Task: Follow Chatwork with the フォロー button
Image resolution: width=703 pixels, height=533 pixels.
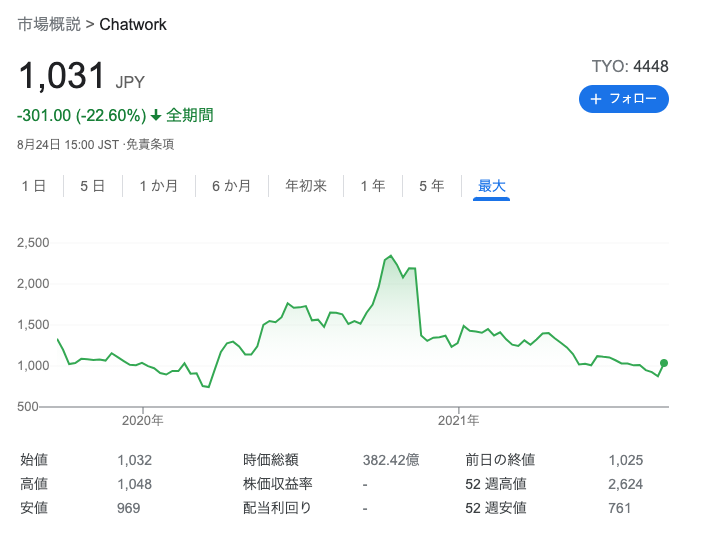Action: click(x=624, y=99)
